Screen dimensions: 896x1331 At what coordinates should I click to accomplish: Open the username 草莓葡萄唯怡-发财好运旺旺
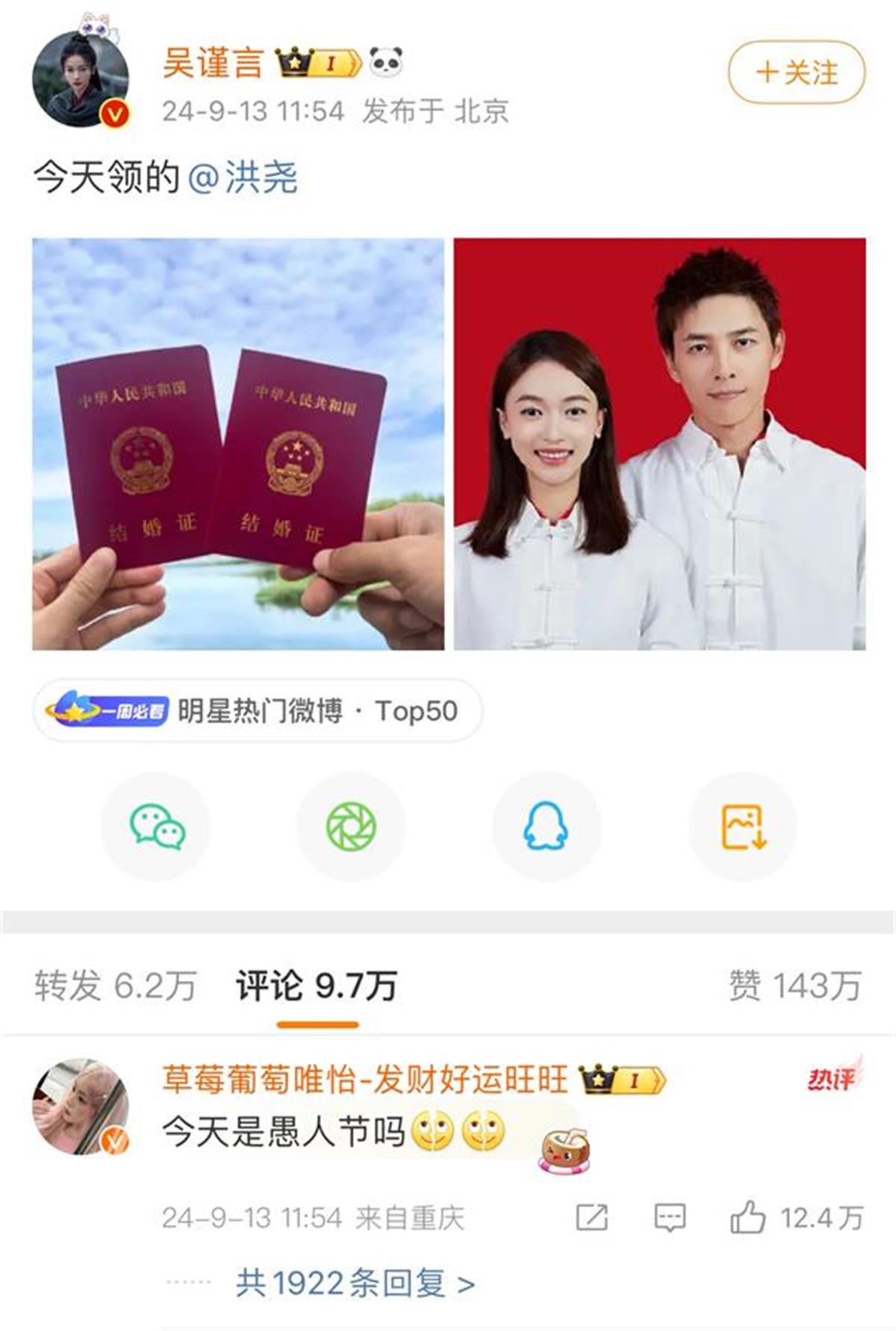point(364,1079)
